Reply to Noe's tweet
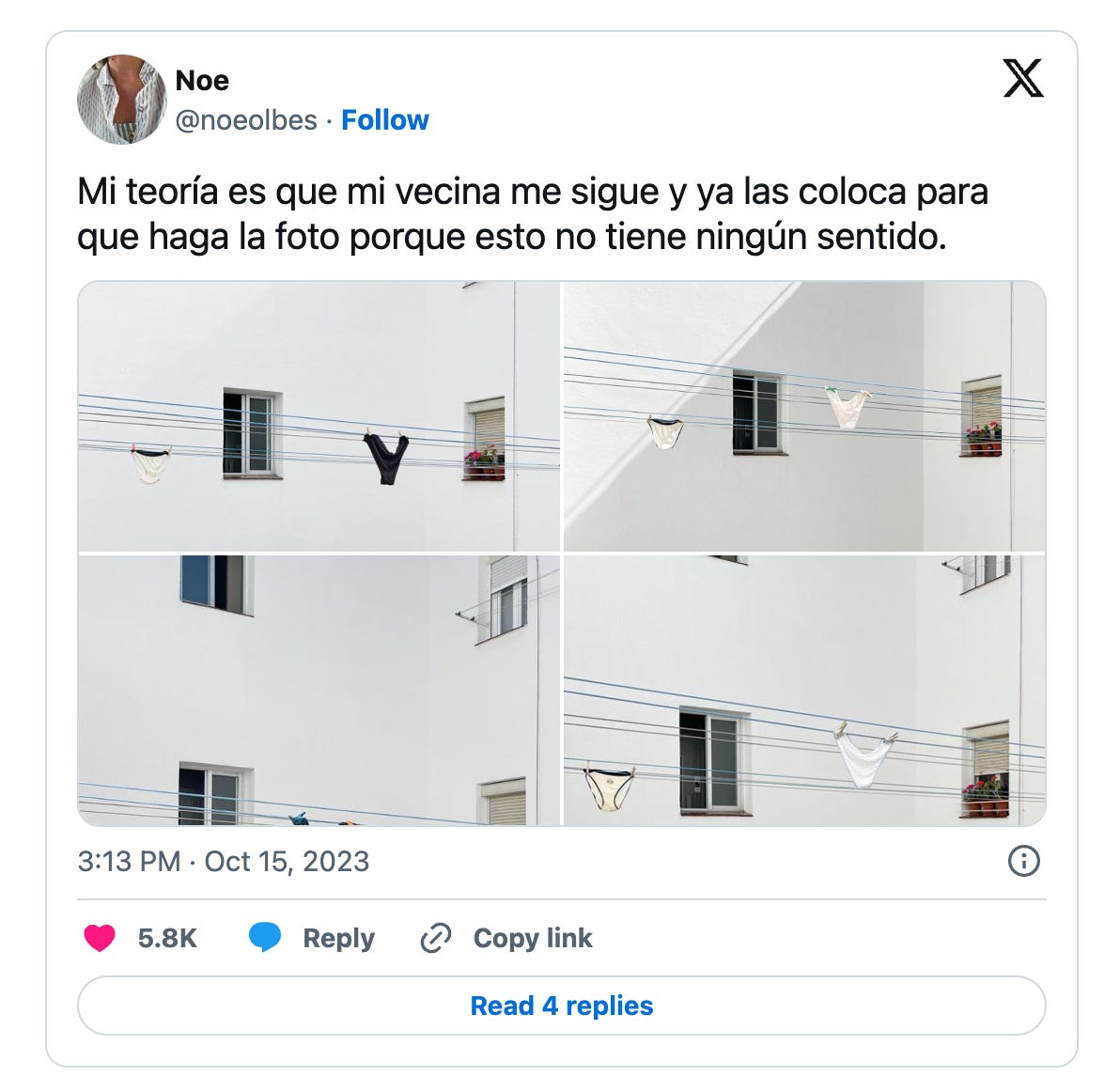Viewport: 1120px width, 1092px height. pos(312,938)
